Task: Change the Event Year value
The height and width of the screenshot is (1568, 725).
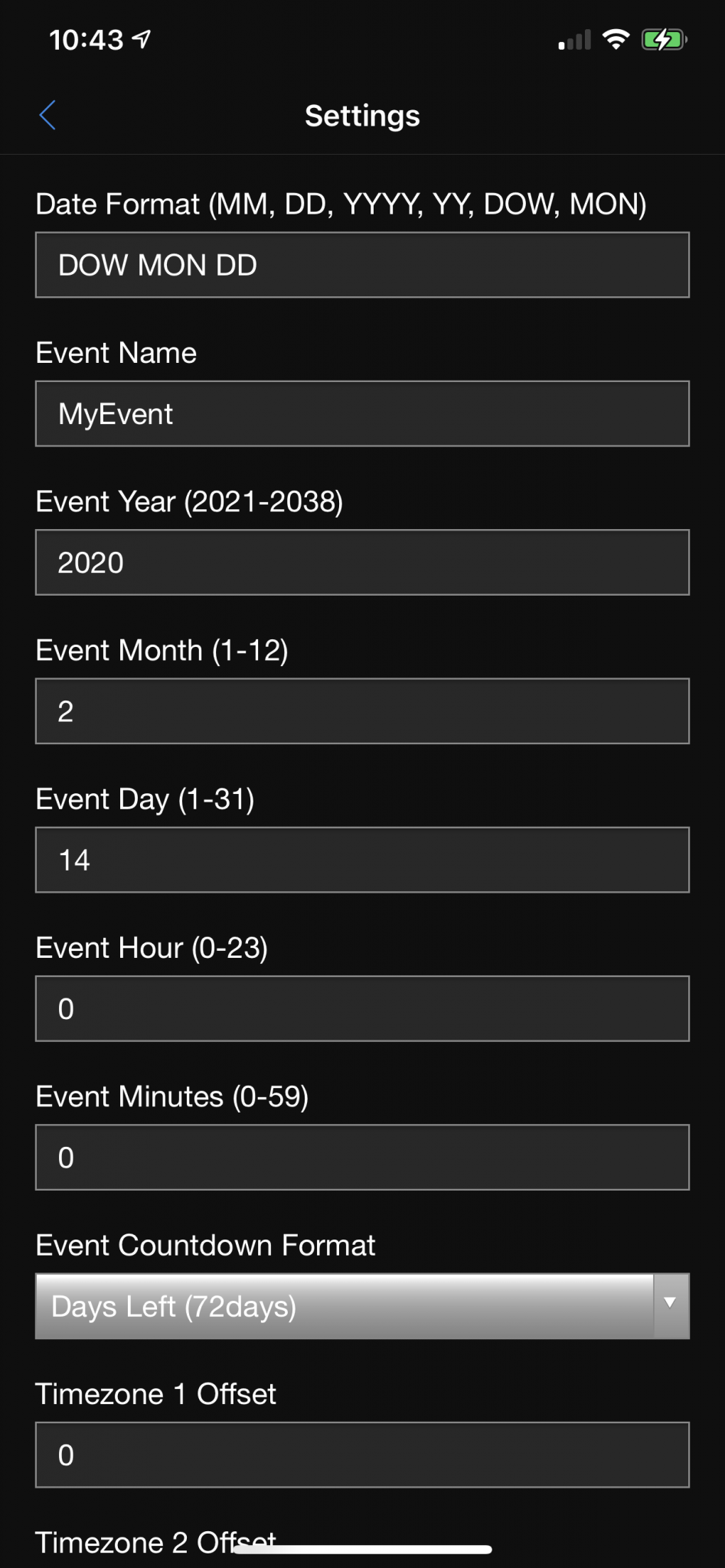Action: point(362,562)
